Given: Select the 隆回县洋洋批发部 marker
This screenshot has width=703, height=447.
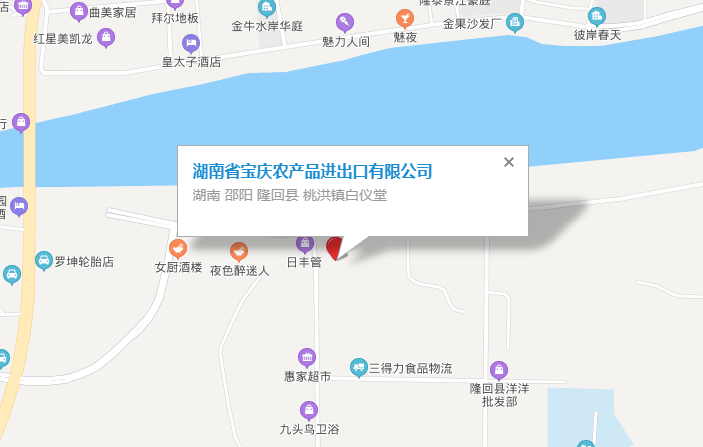Looking at the screenshot, I should pyautogui.click(x=499, y=370).
